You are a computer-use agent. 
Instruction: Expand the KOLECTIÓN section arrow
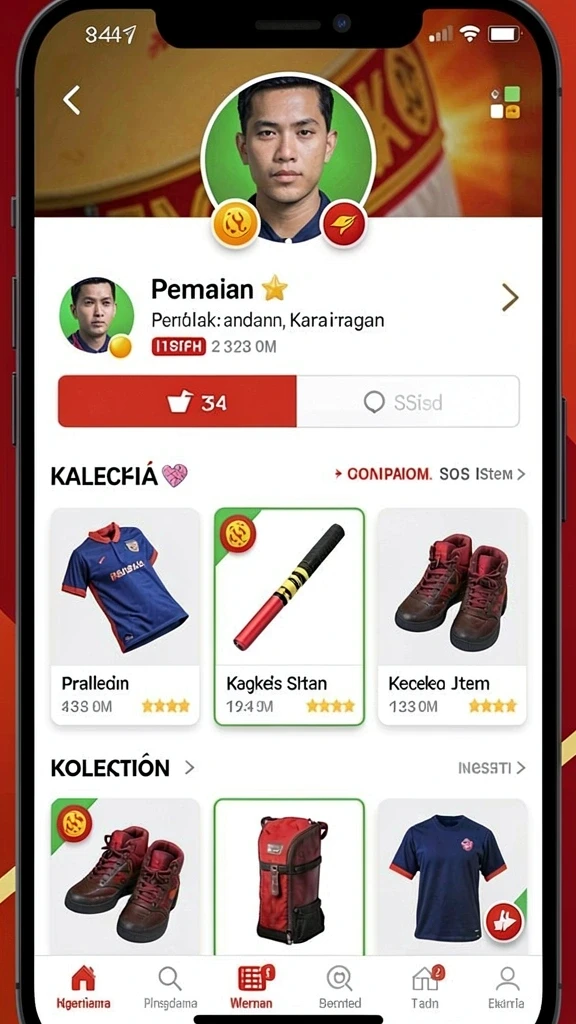pos(189,767)
